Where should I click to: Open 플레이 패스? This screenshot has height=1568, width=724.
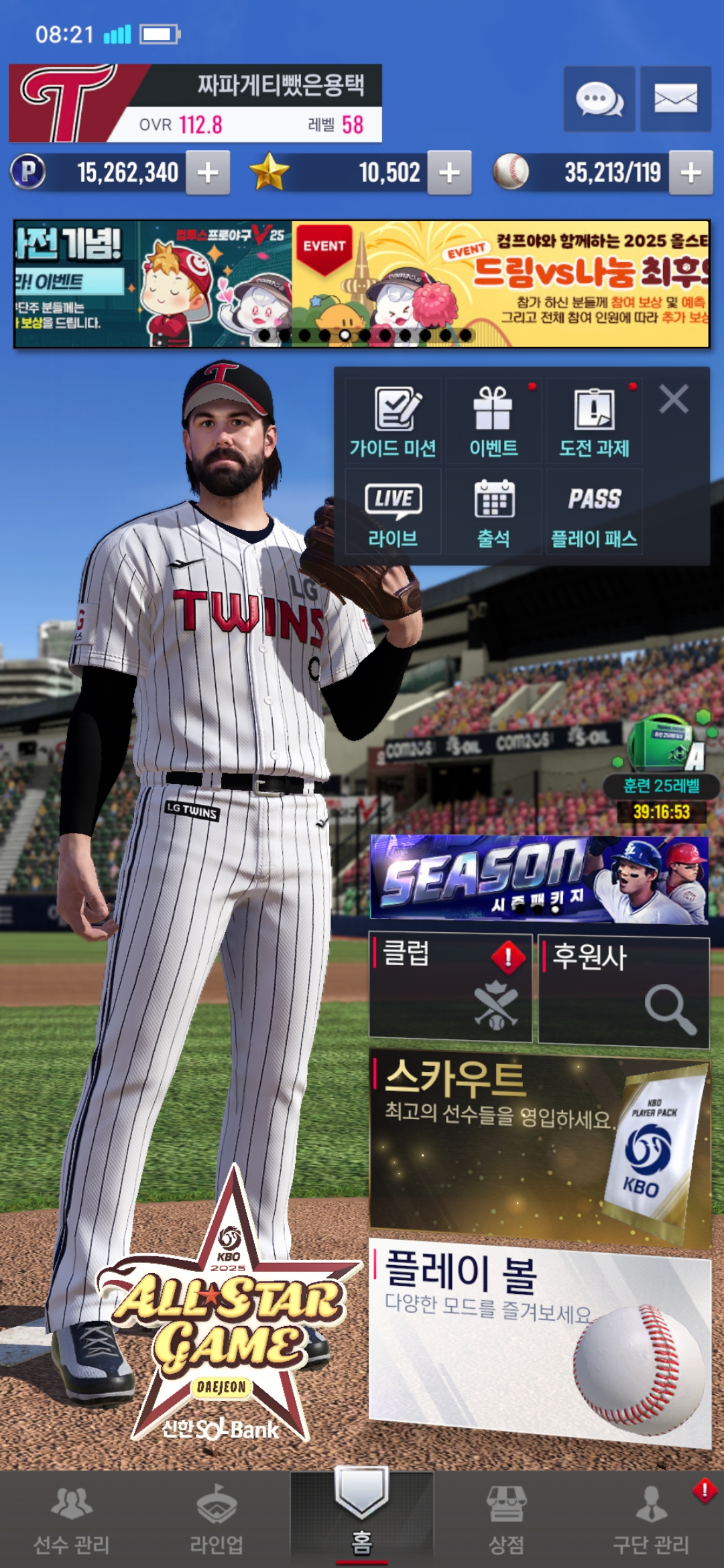coord(594,512)
